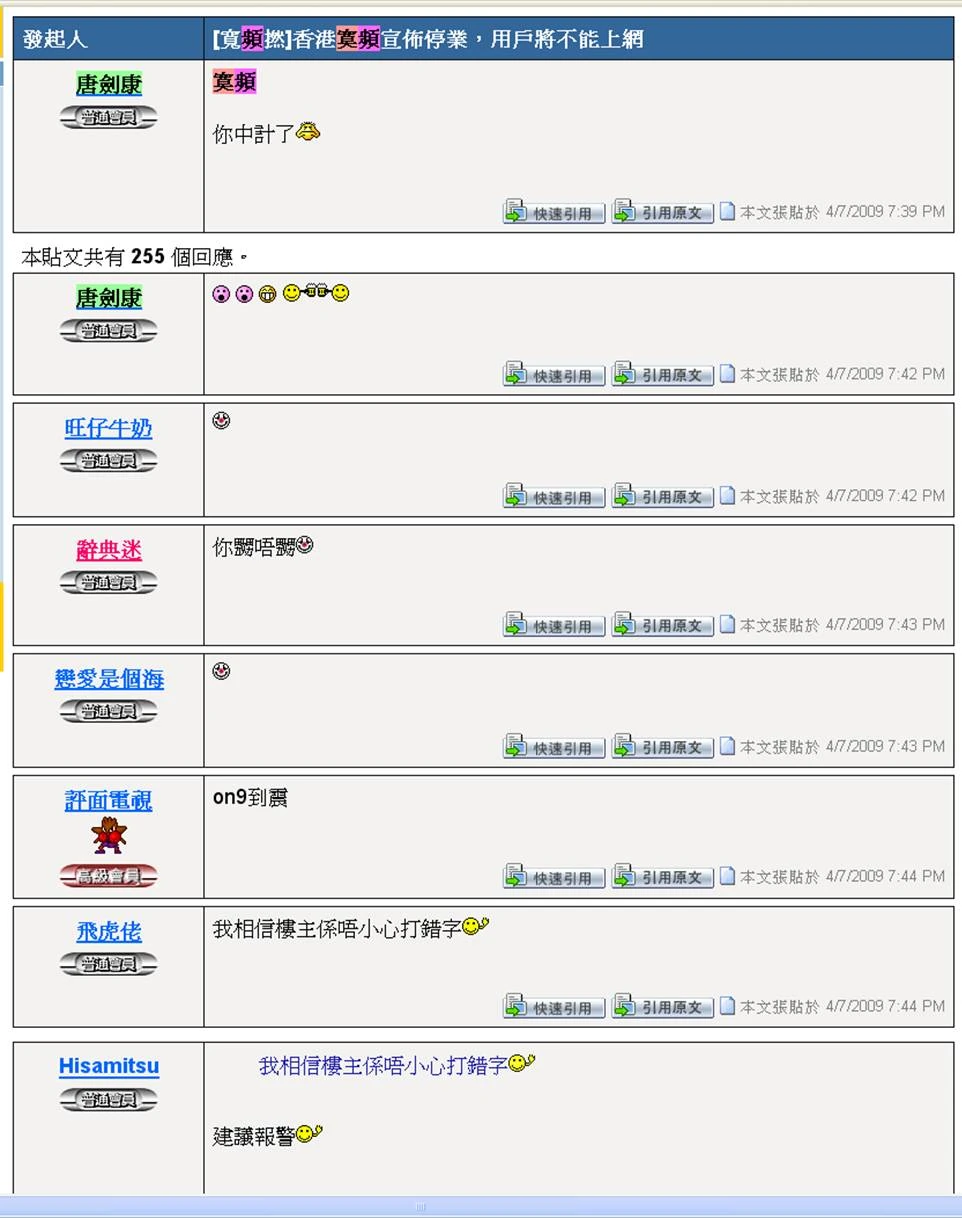Viewport: 962px width, 1218px height.
Task: Open Hisamitsu's user profile link
Action: click(108, 1066)
